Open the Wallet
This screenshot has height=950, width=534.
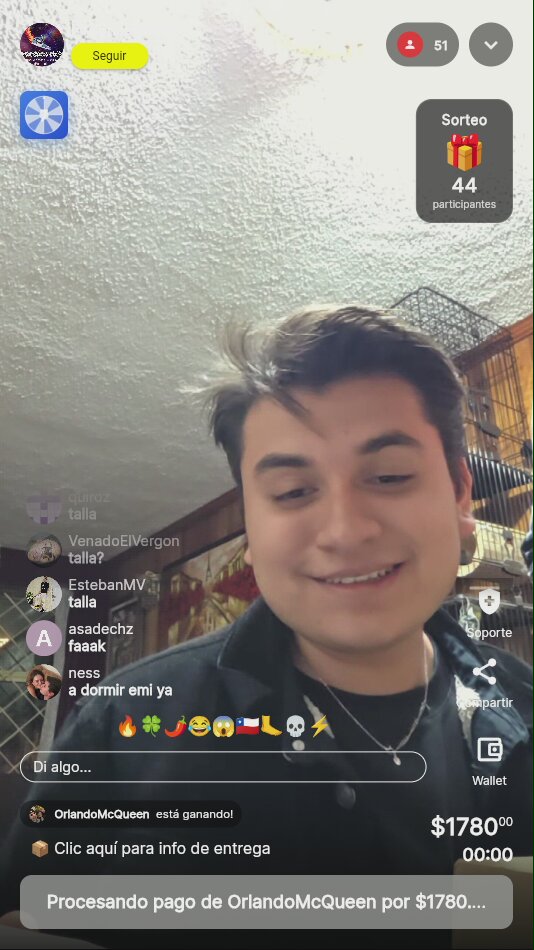[489, 761]
